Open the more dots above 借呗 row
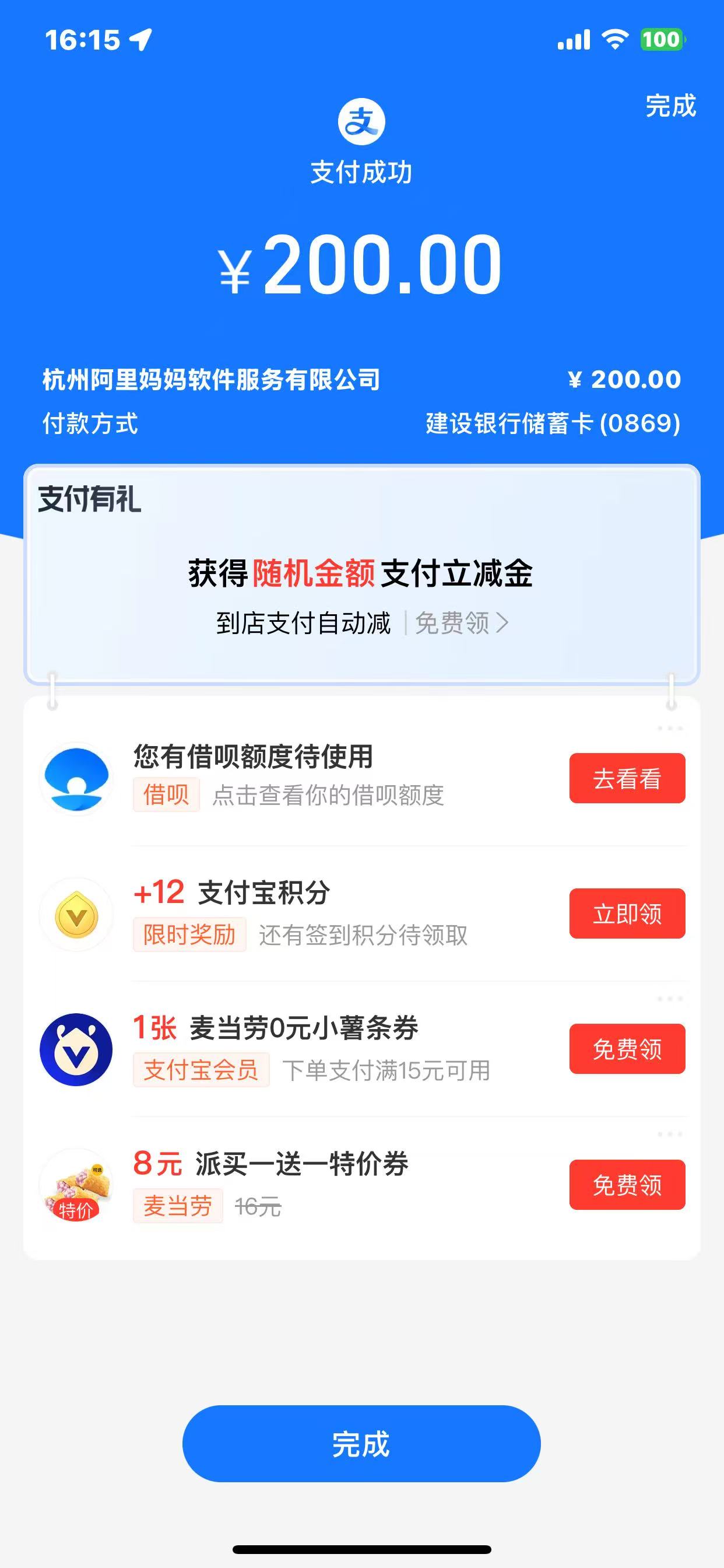 670,729
